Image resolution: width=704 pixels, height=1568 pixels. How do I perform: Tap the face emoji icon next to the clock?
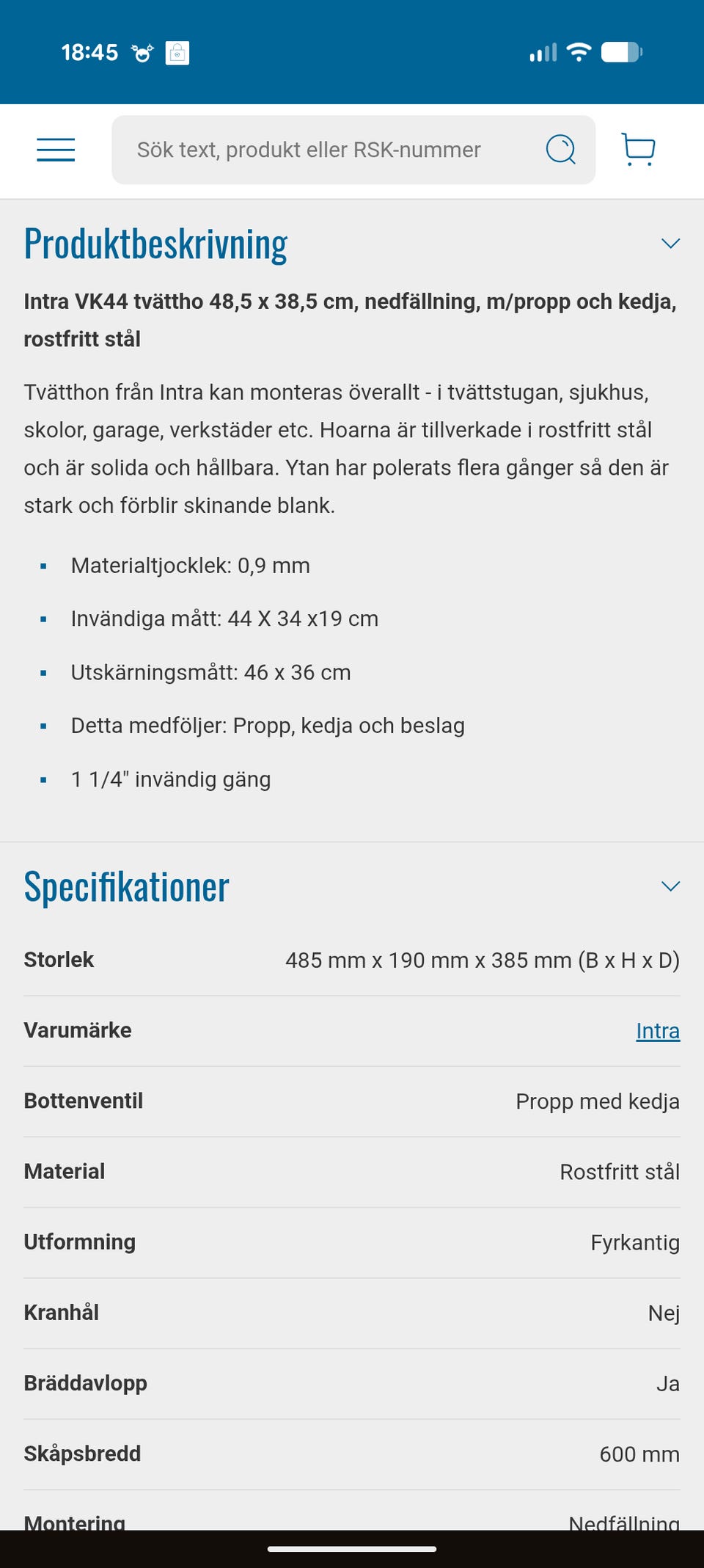pyautogui.click(x=144, y=51)
